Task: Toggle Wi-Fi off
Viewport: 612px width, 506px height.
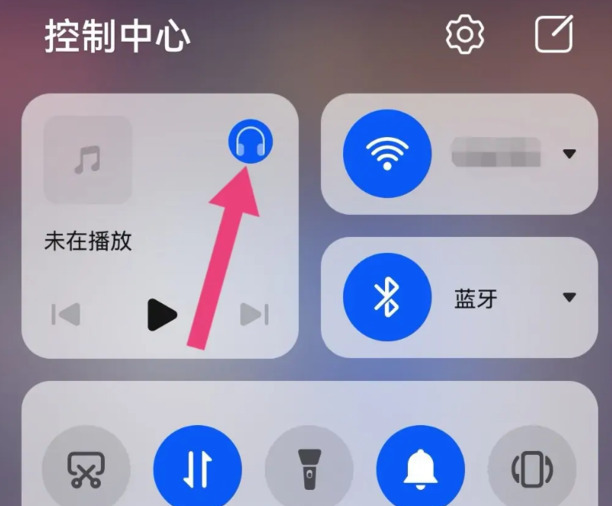Action: point(387,155)
